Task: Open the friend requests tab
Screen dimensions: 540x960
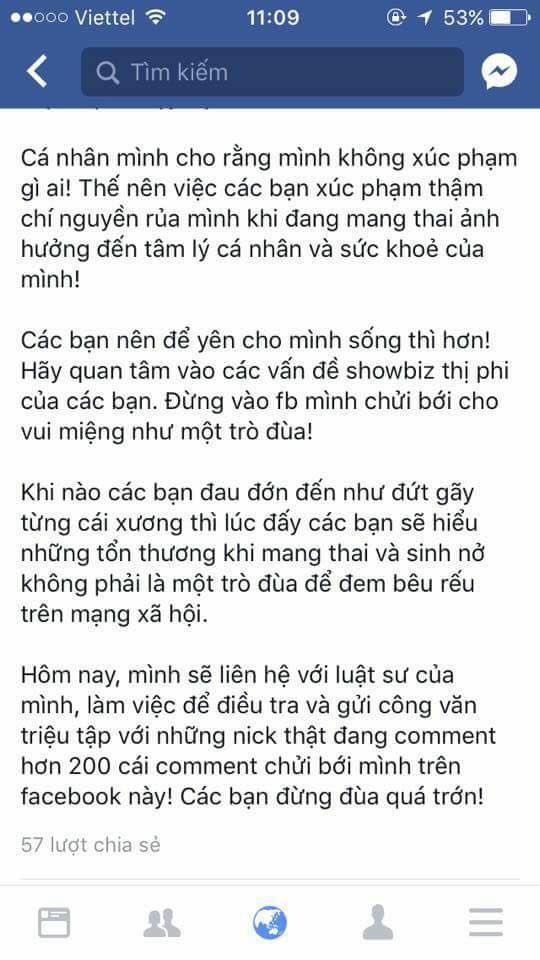Action: tap(162, 922)
